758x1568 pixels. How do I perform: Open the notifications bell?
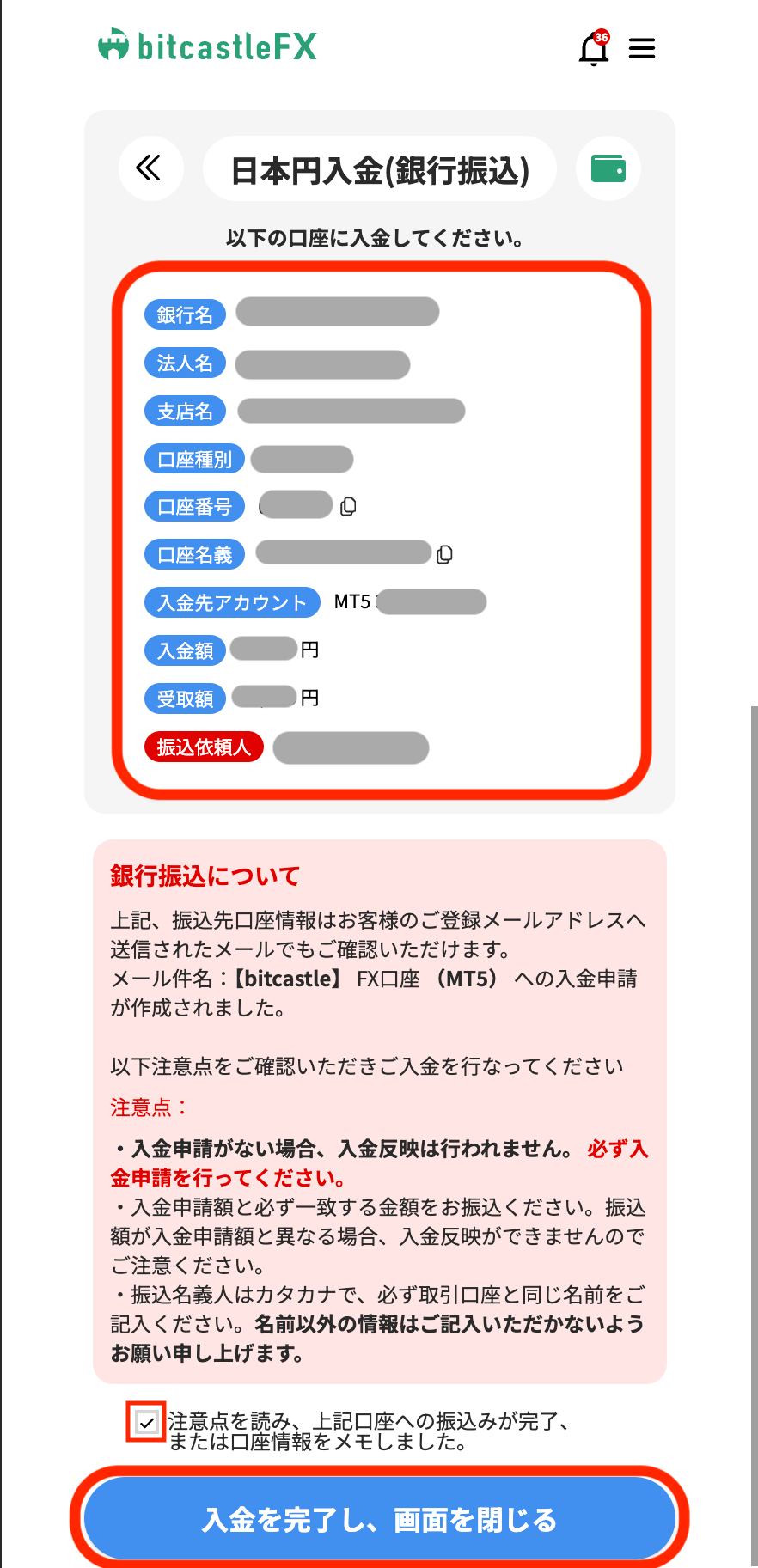593,49
